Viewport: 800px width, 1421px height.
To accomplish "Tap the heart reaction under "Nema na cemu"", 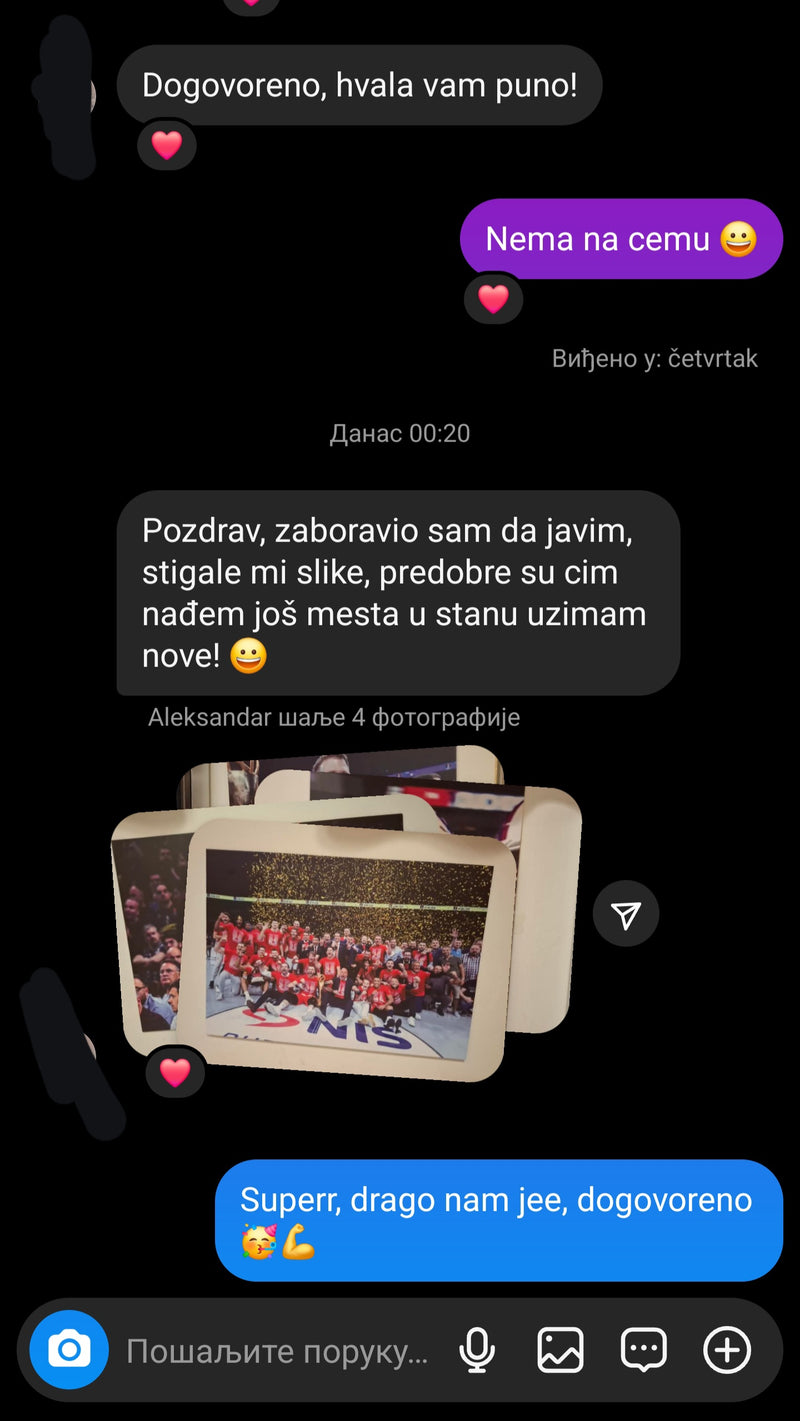I will (493, 299).
